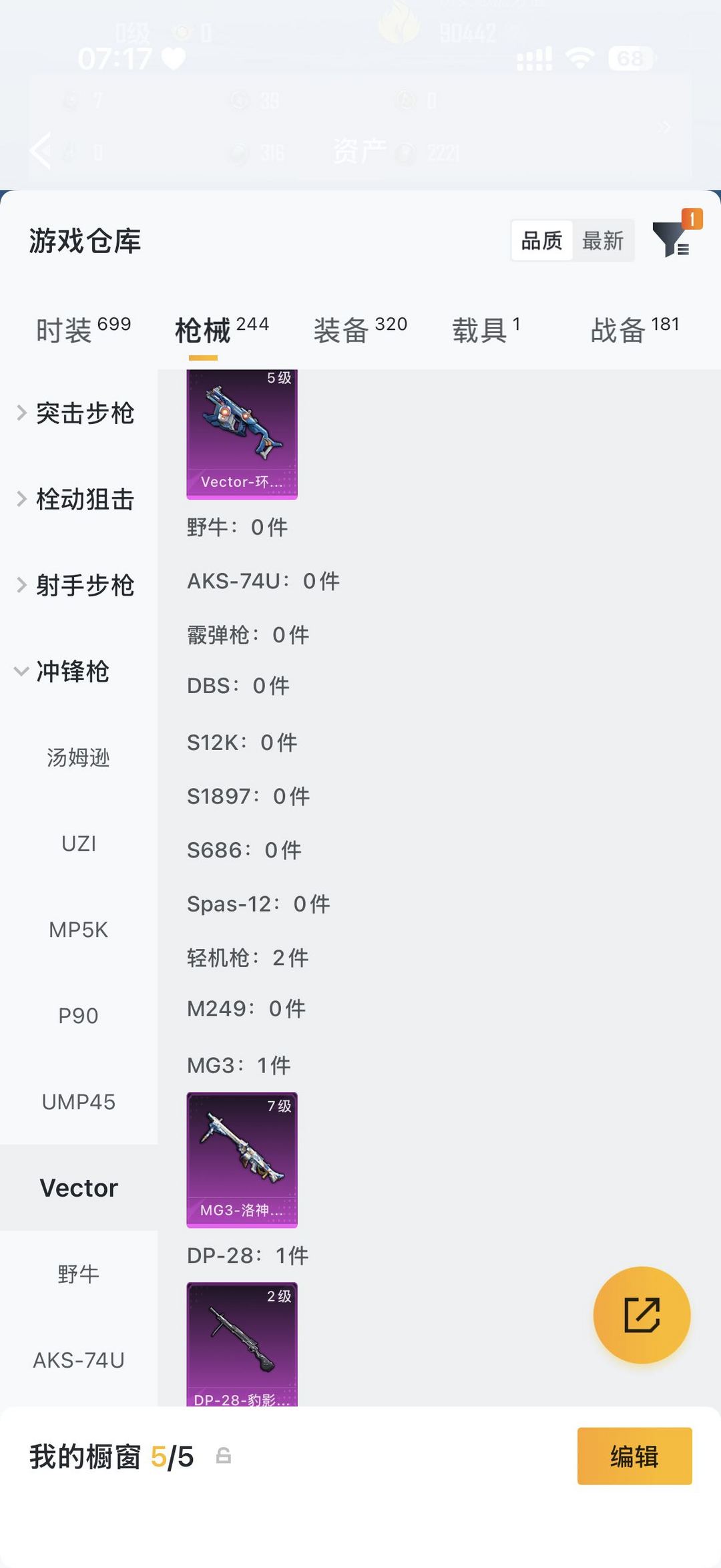Click the lock icon next to 我的橱窗

[223, 1458]
